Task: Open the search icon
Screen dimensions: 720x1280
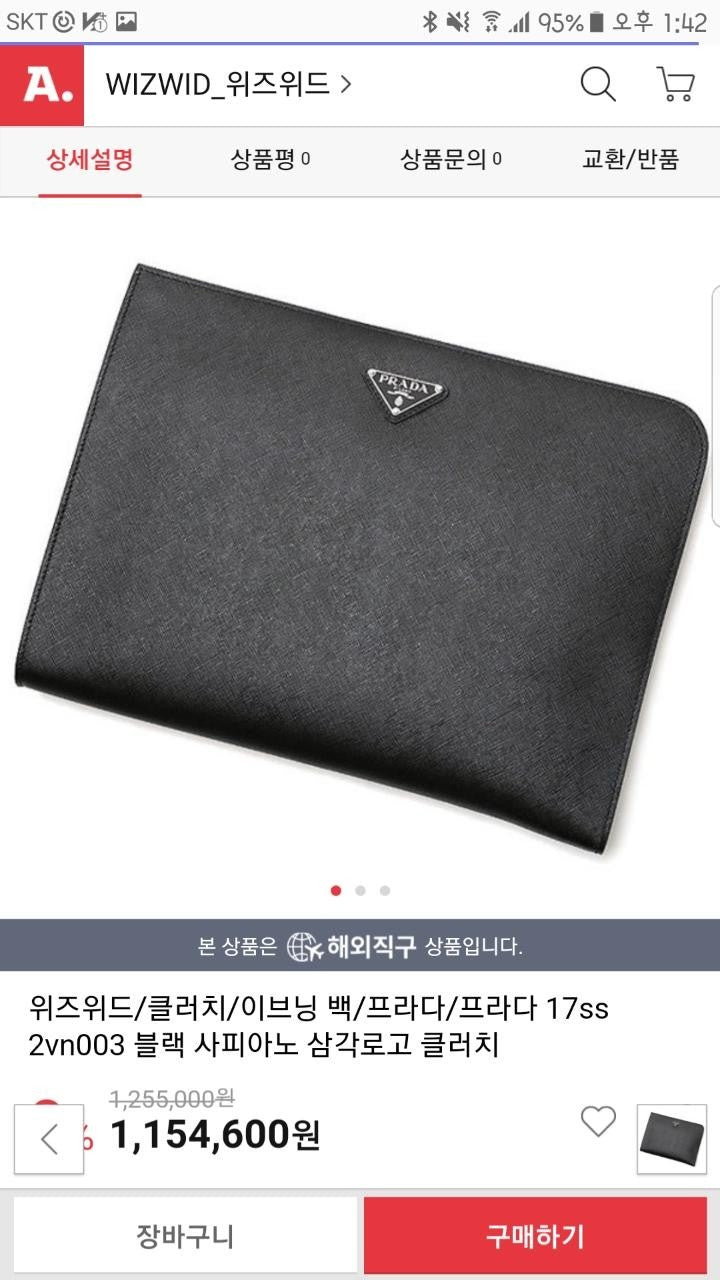Action: click(x=598, y=84)
